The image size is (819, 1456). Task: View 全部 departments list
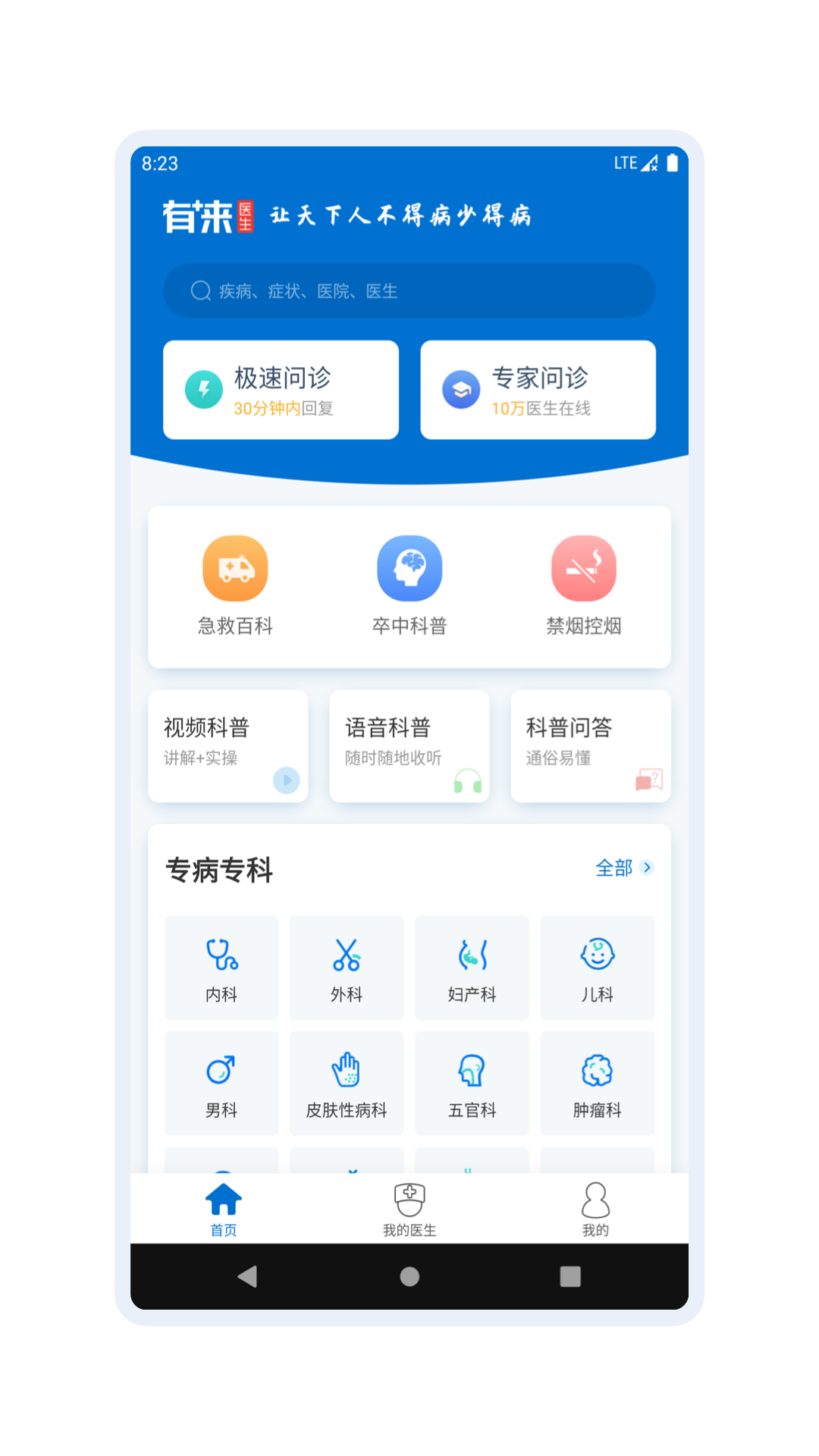coord(623,868)
